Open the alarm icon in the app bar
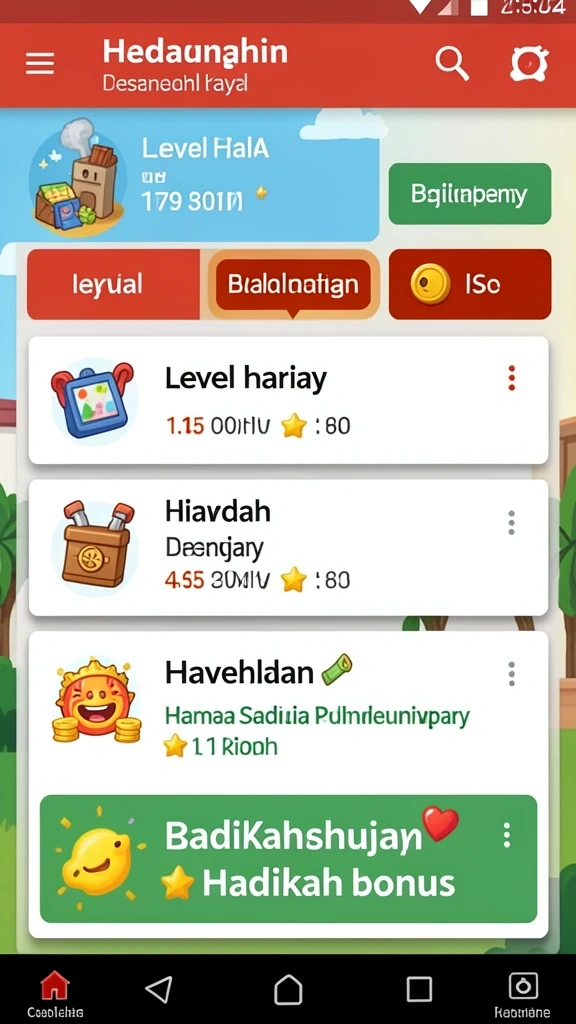This screenshot has width=576, height=1024. pos(529,64)
